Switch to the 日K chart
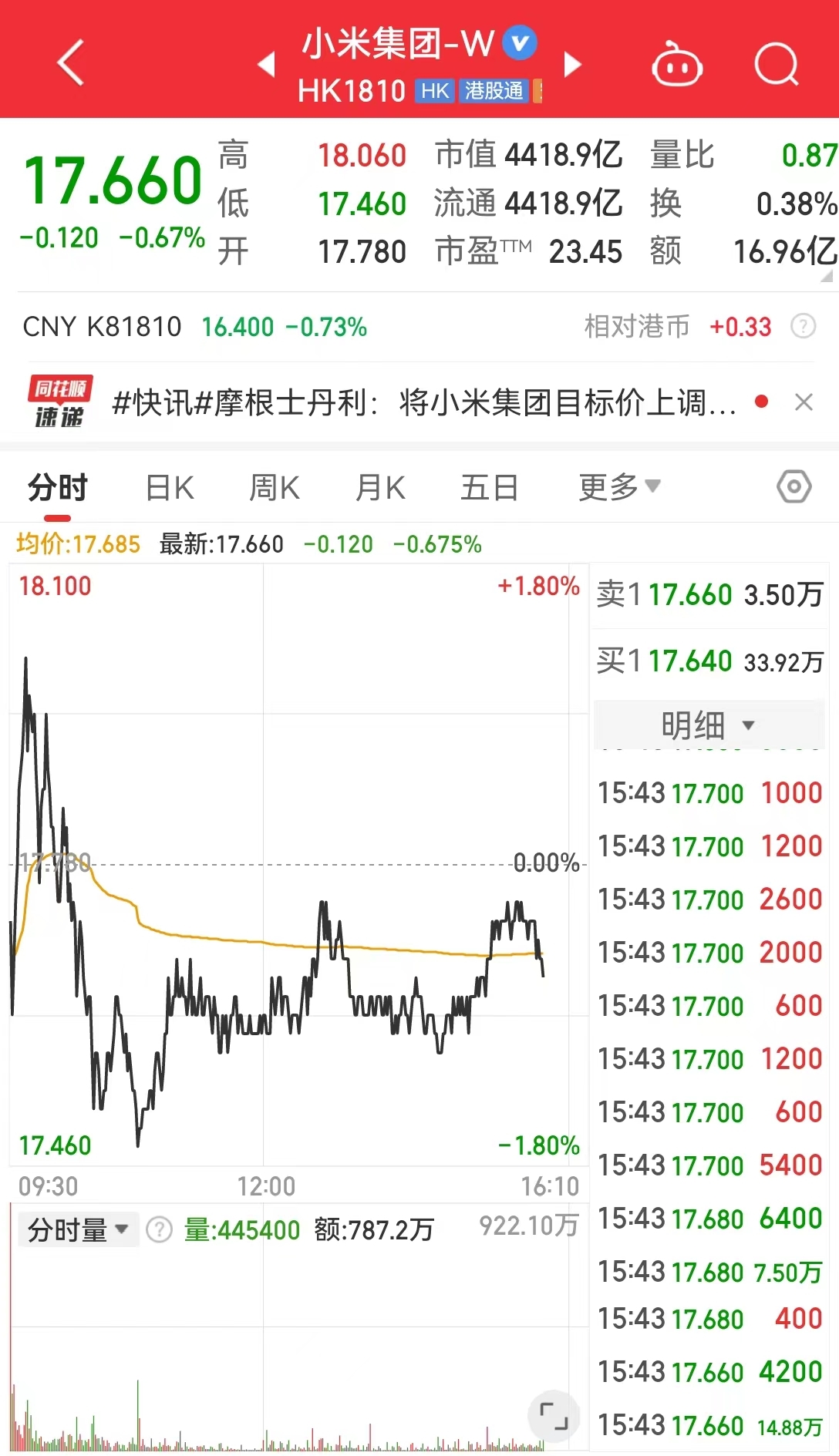The image size is (839, 1456). coord(170,488)
